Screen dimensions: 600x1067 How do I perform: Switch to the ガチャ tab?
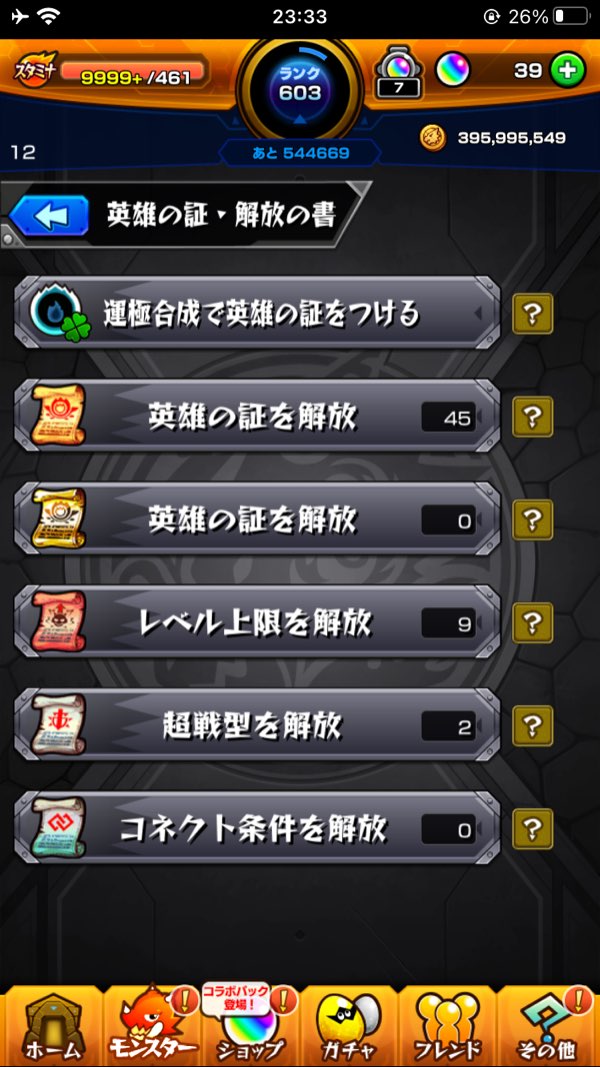coord(350,1025)
